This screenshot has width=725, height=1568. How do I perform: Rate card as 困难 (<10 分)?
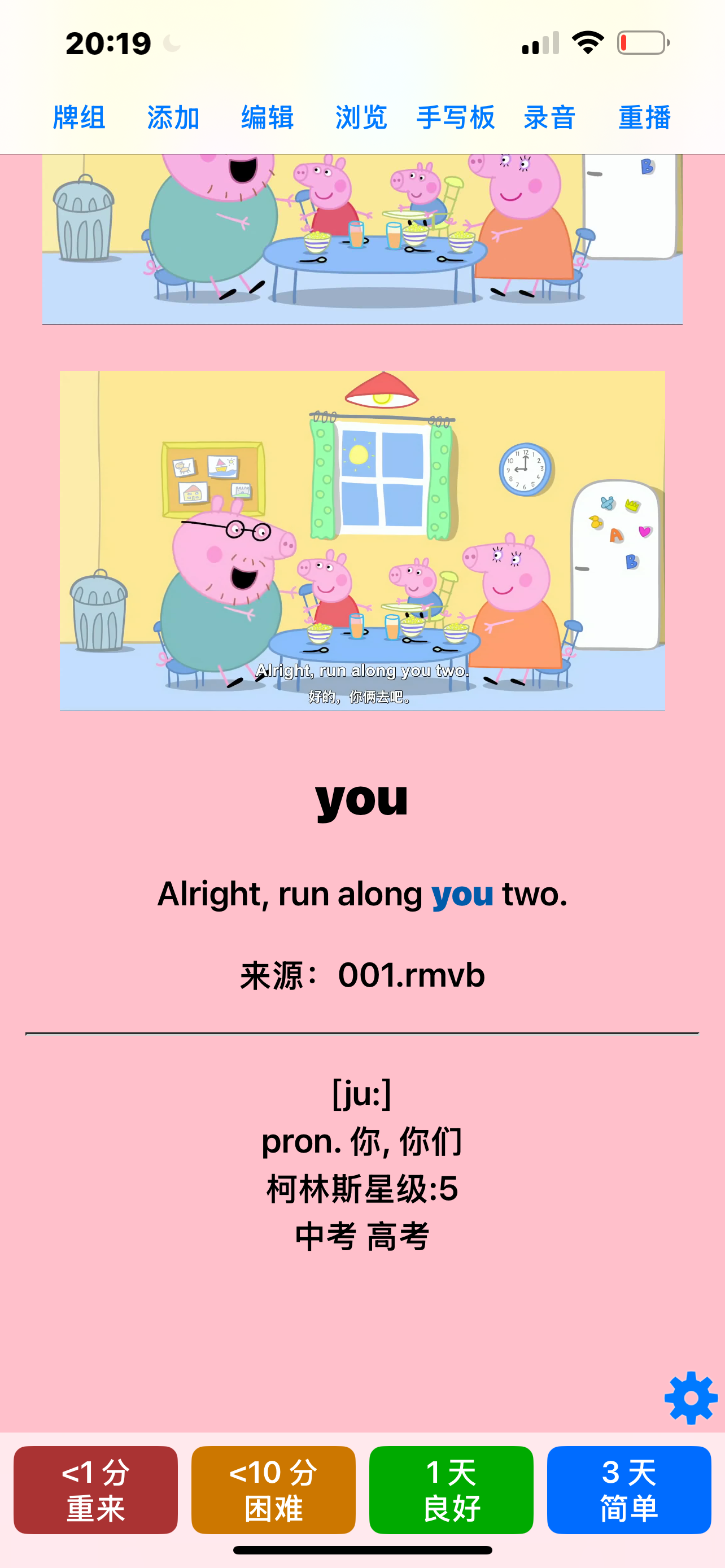[273, 1490]
